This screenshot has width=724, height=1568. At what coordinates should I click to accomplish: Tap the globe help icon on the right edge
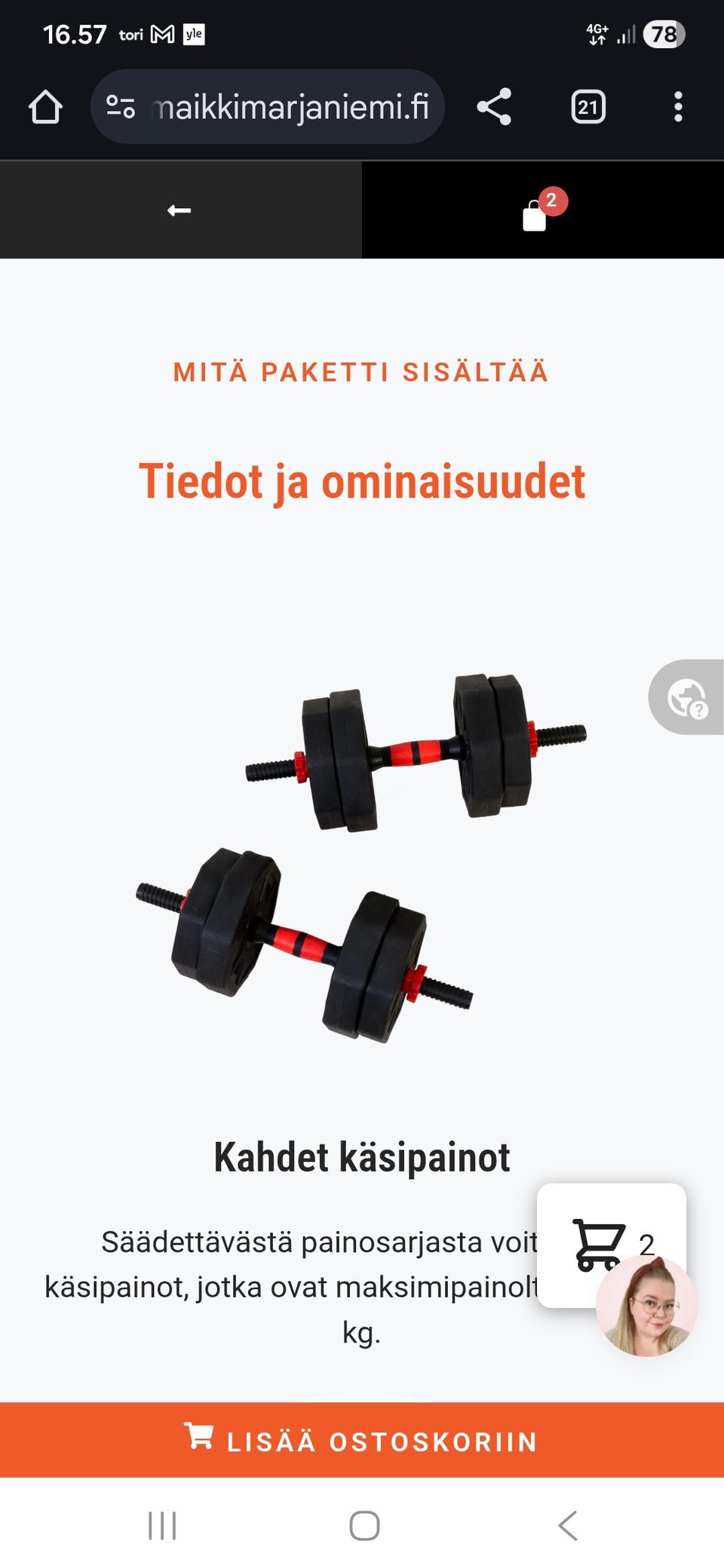pyautogui.click(x=686, y=697)
